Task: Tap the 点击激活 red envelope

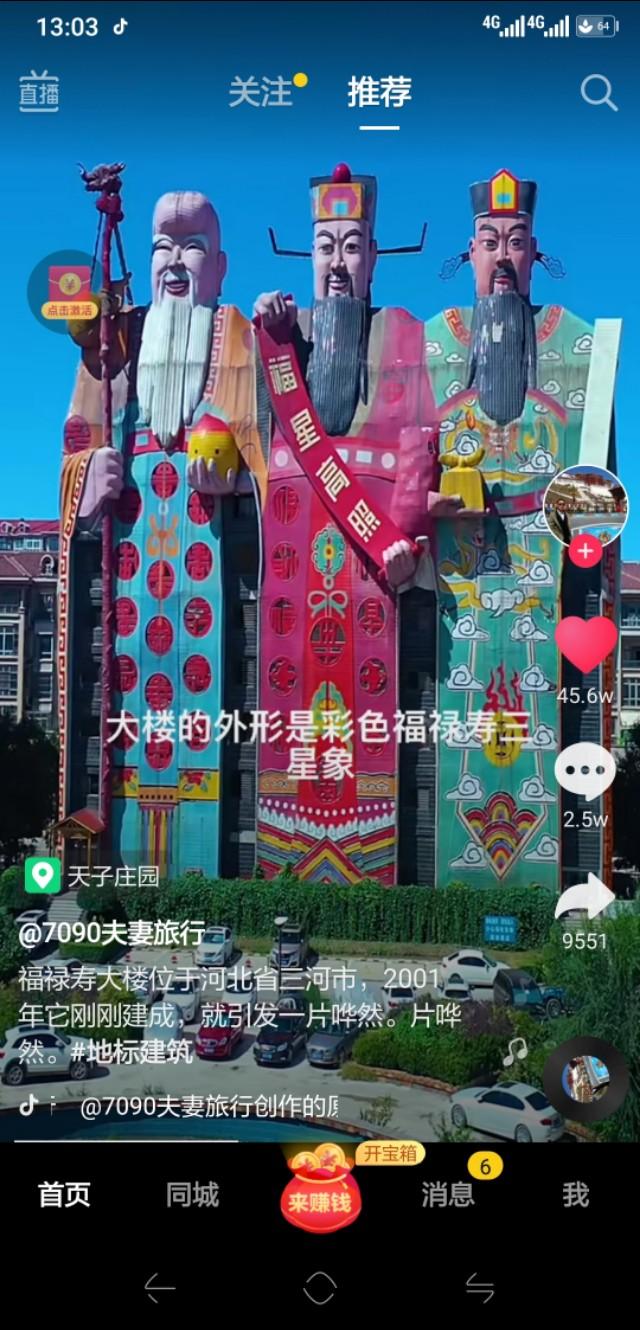Action: 69,291
